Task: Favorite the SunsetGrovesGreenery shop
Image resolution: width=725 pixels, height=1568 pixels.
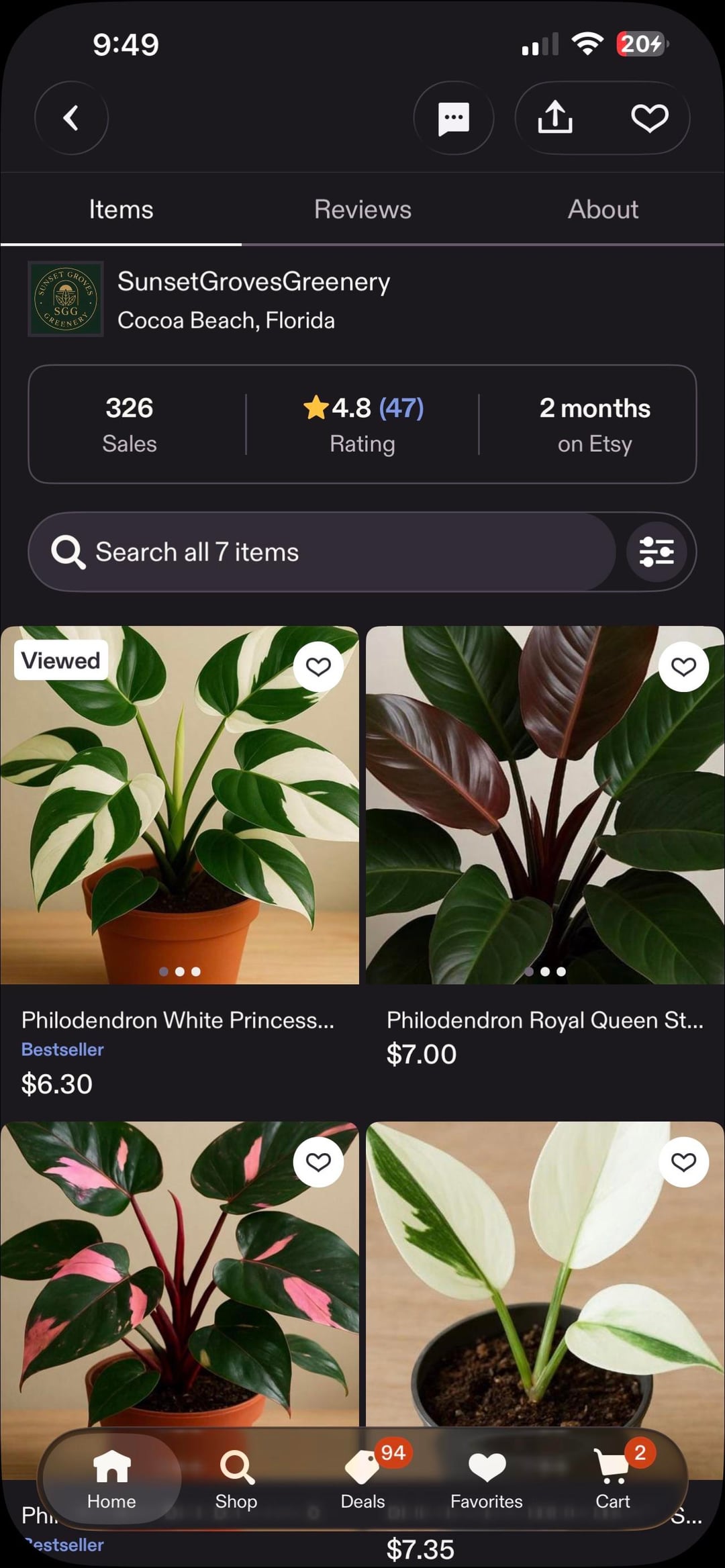Action: [649, 118]
